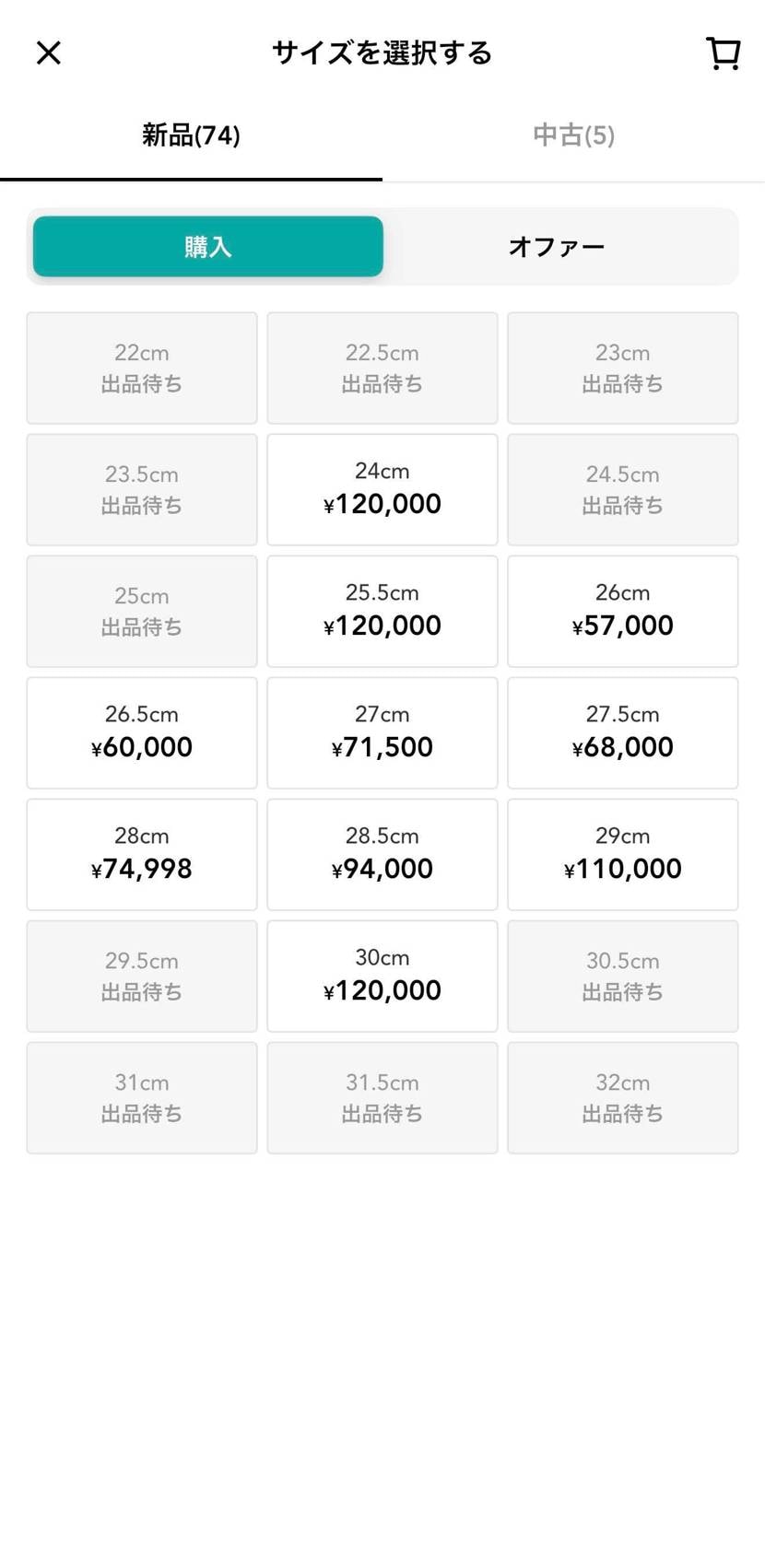Switch to オファー offer mode
This screenshot has height=1568, width=765.
[556, 246]
